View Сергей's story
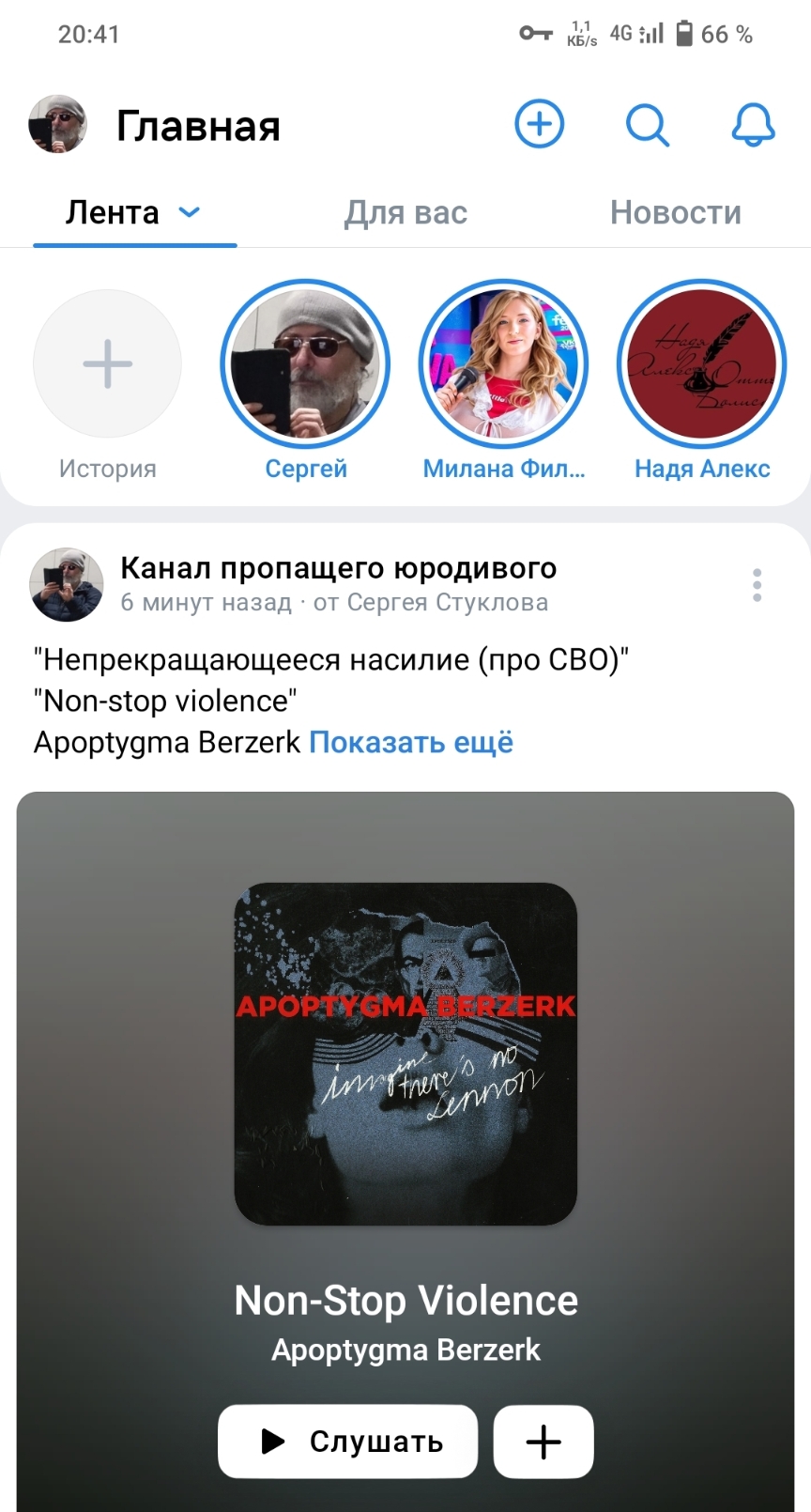The width and height of the screenshot is (811, 1512). pos(305,364)
